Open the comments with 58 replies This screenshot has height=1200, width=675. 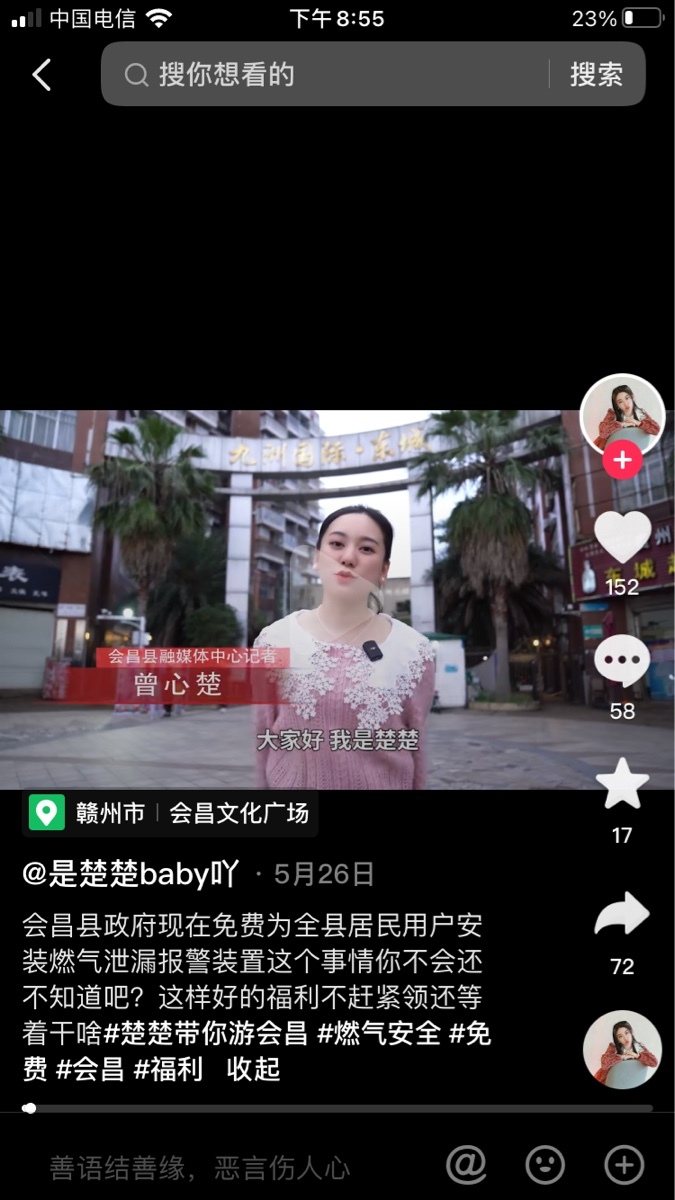tap(622, 662)
